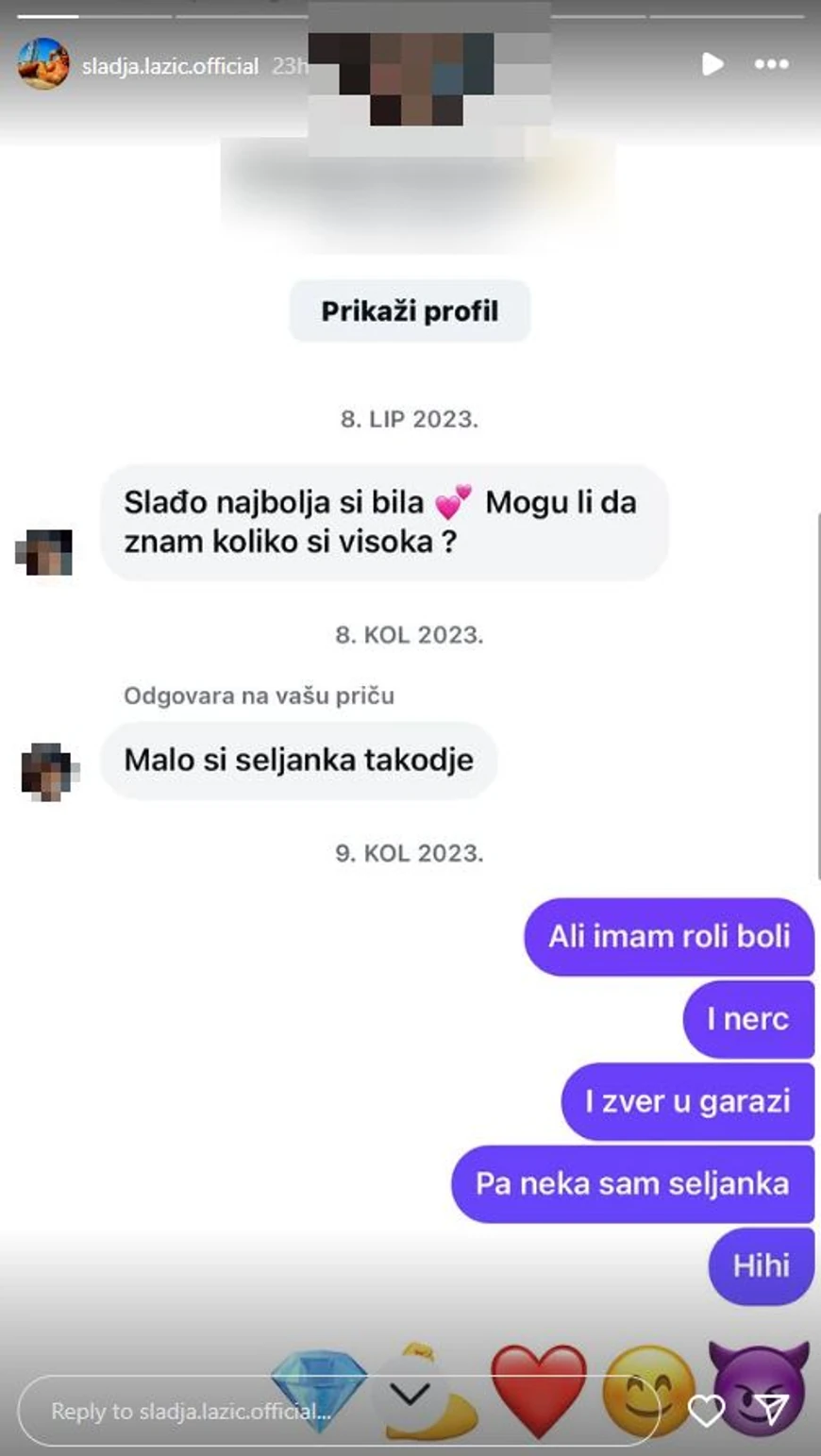
Task: Share the story via paper plane icon
Action: coord(773,1410)
